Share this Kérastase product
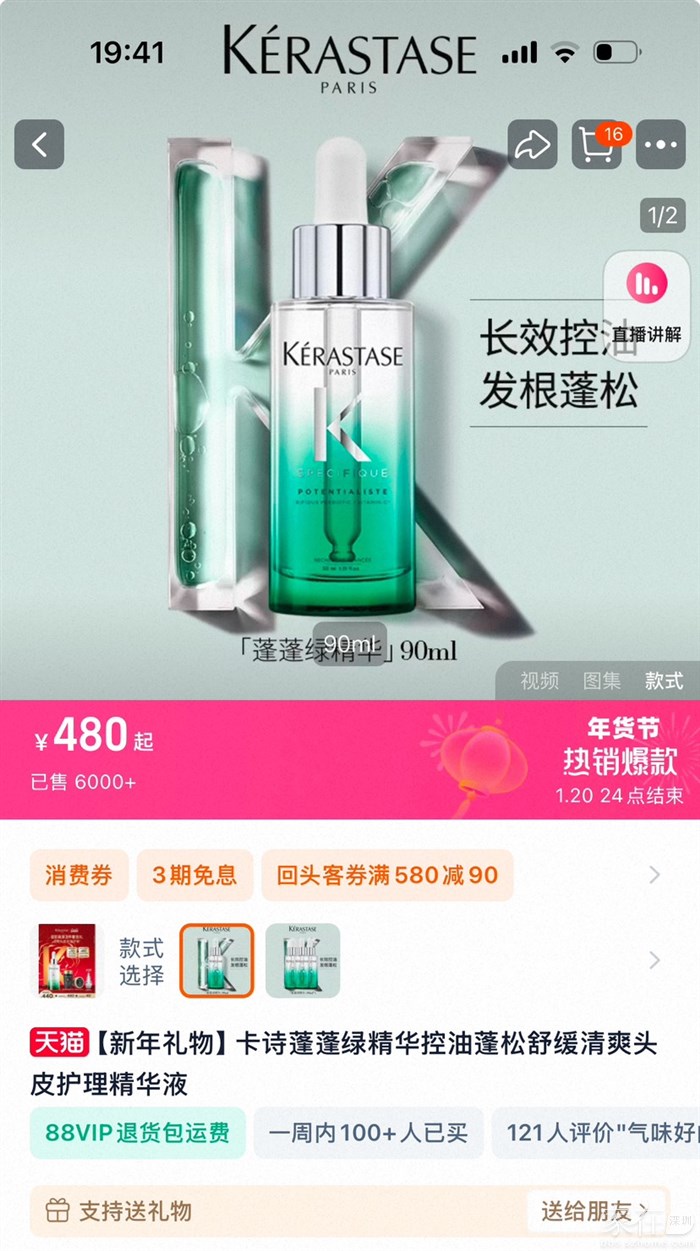The image size is (700, 1251). coord(532,145)
